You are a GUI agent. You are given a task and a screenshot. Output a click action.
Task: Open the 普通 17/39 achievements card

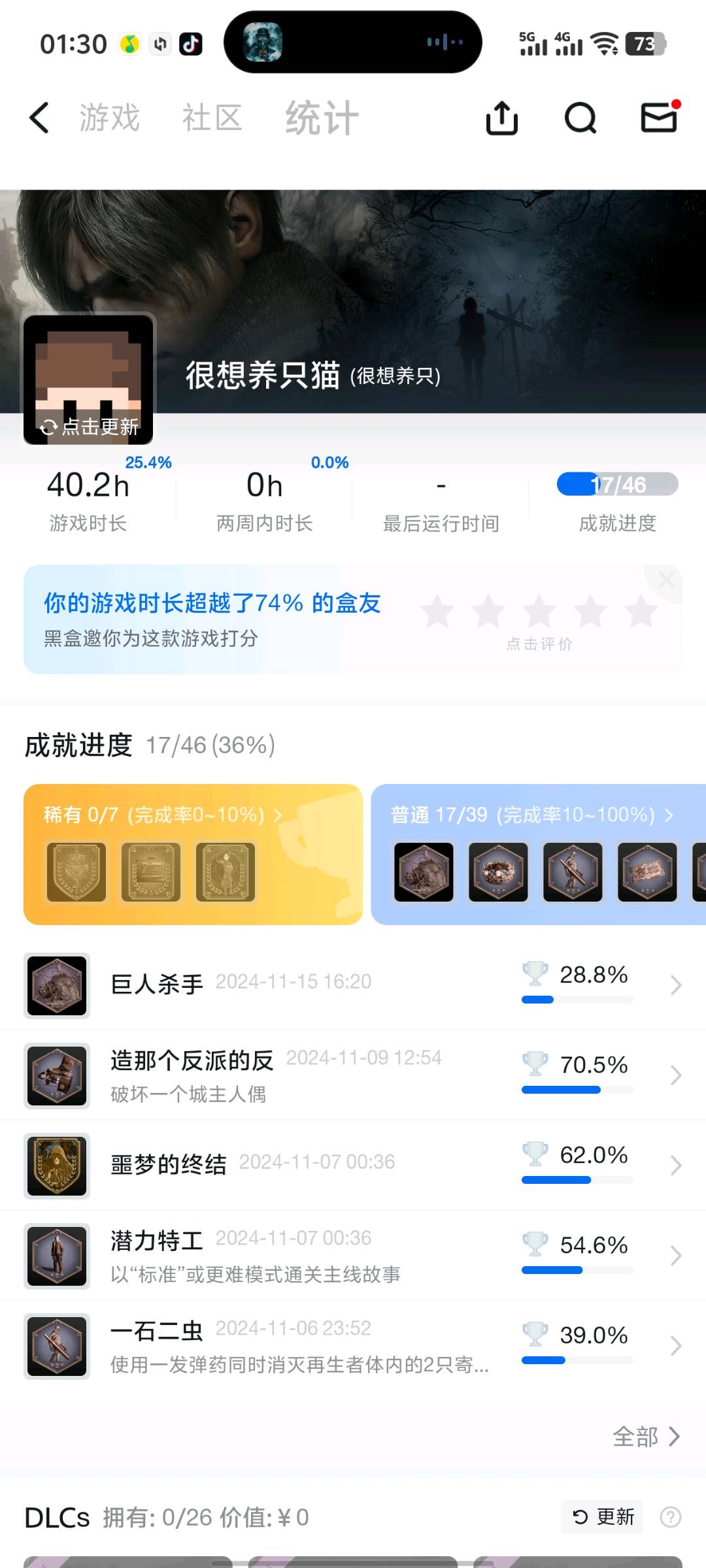pos(539,855)
